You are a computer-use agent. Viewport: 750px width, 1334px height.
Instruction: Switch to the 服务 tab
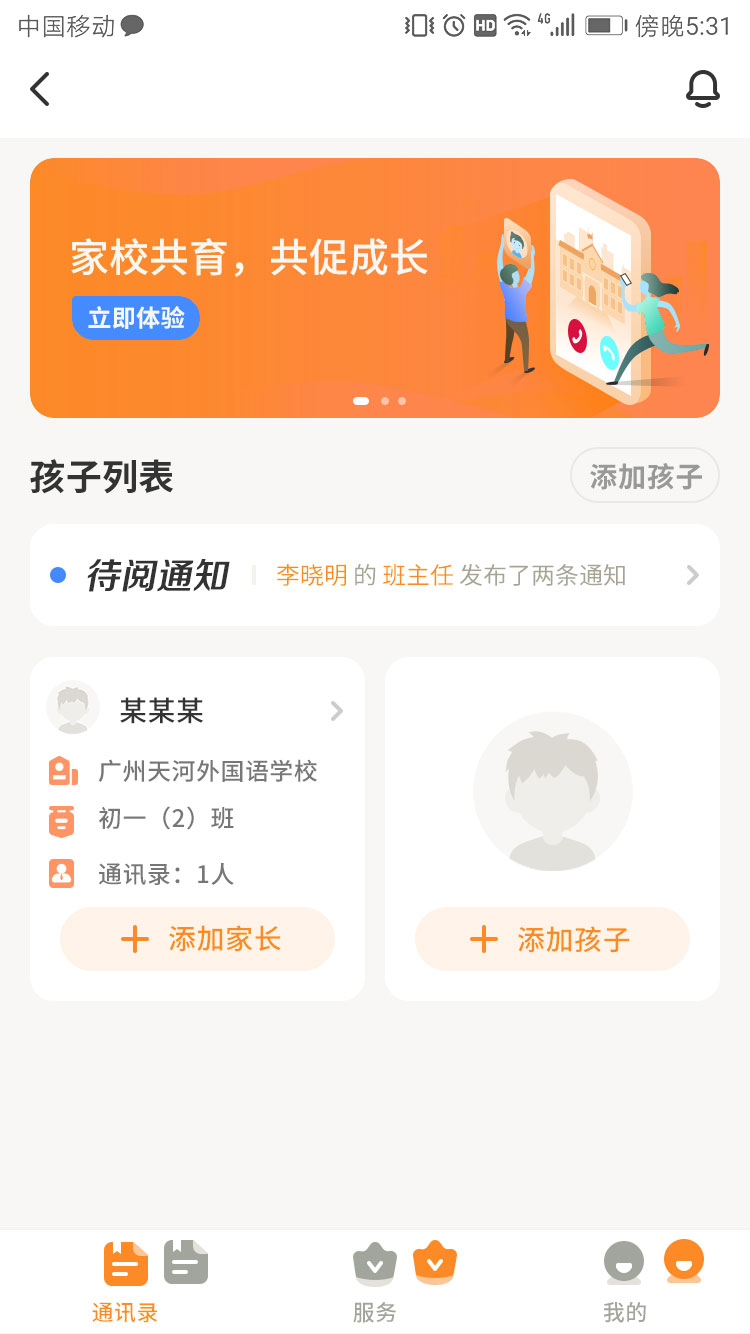point(375,1282)
